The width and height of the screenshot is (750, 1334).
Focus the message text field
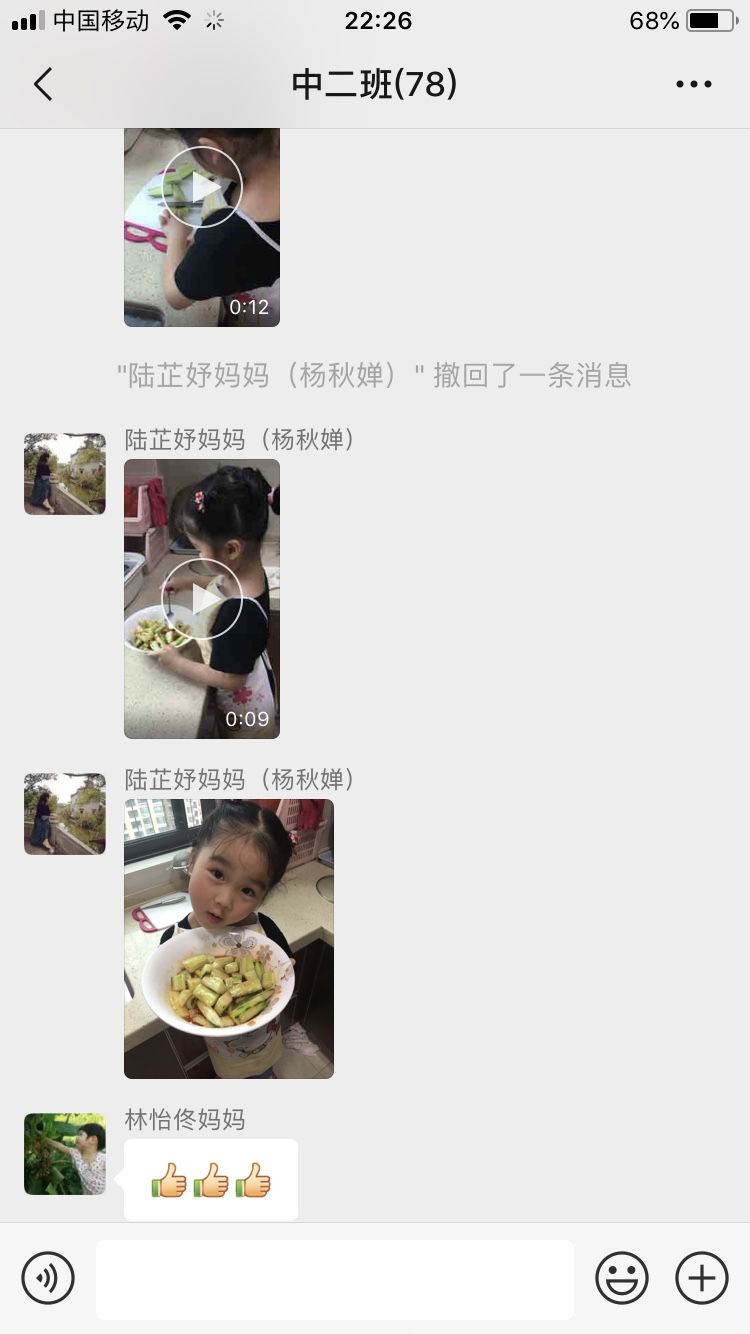pyautogui.click(x=335, y=1279)
